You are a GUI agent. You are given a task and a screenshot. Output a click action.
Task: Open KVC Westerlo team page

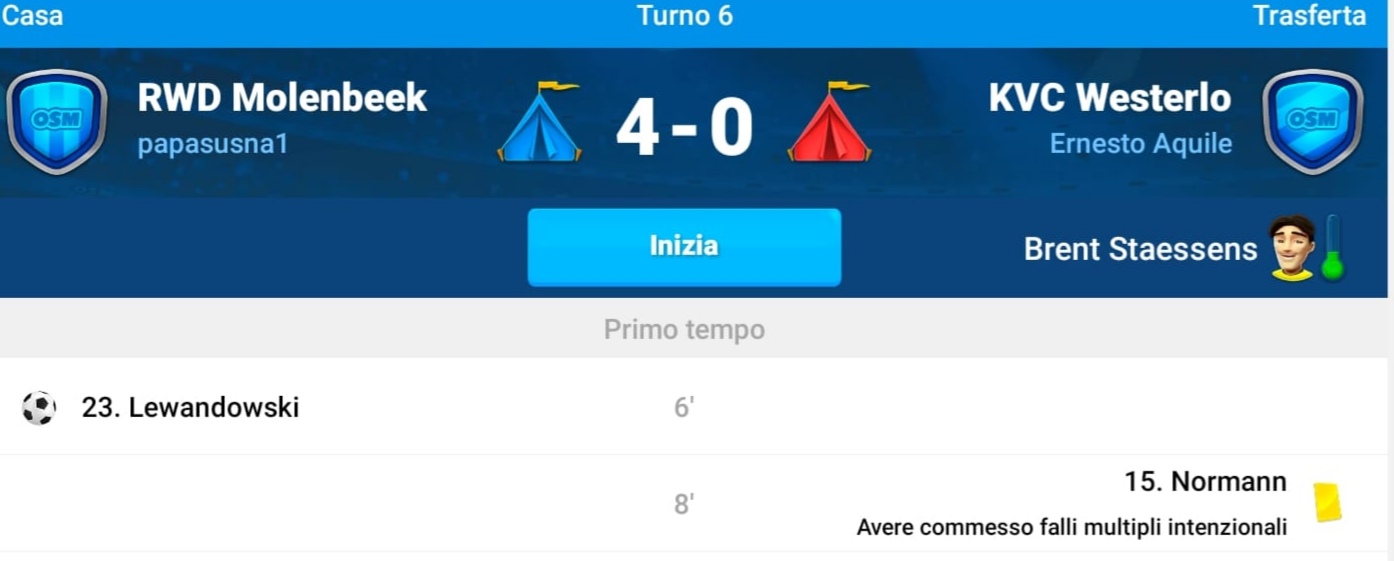(1109, 98)
